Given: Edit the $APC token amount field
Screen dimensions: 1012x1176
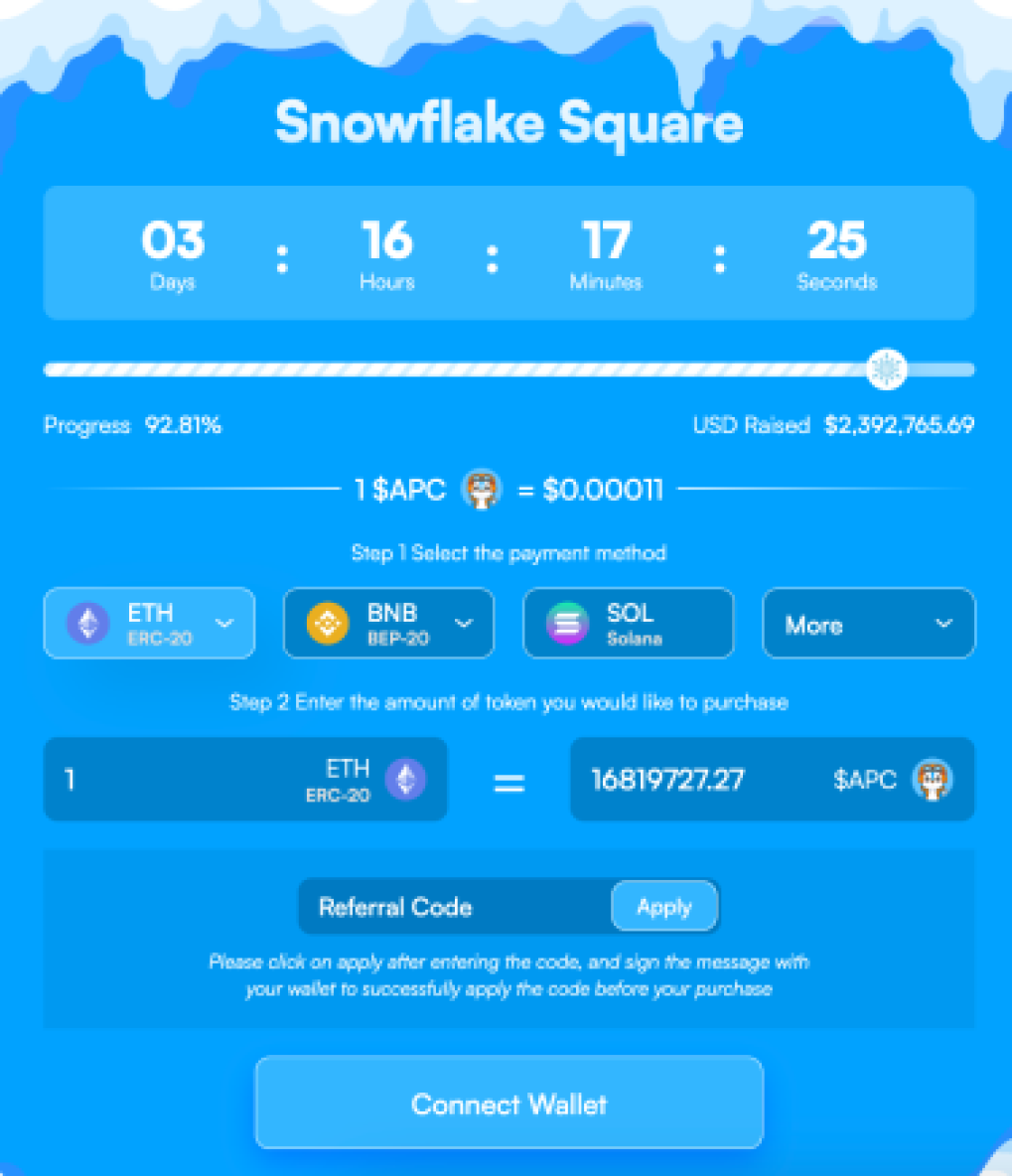Looking at the screenshot, I should (x=695, y=780).
